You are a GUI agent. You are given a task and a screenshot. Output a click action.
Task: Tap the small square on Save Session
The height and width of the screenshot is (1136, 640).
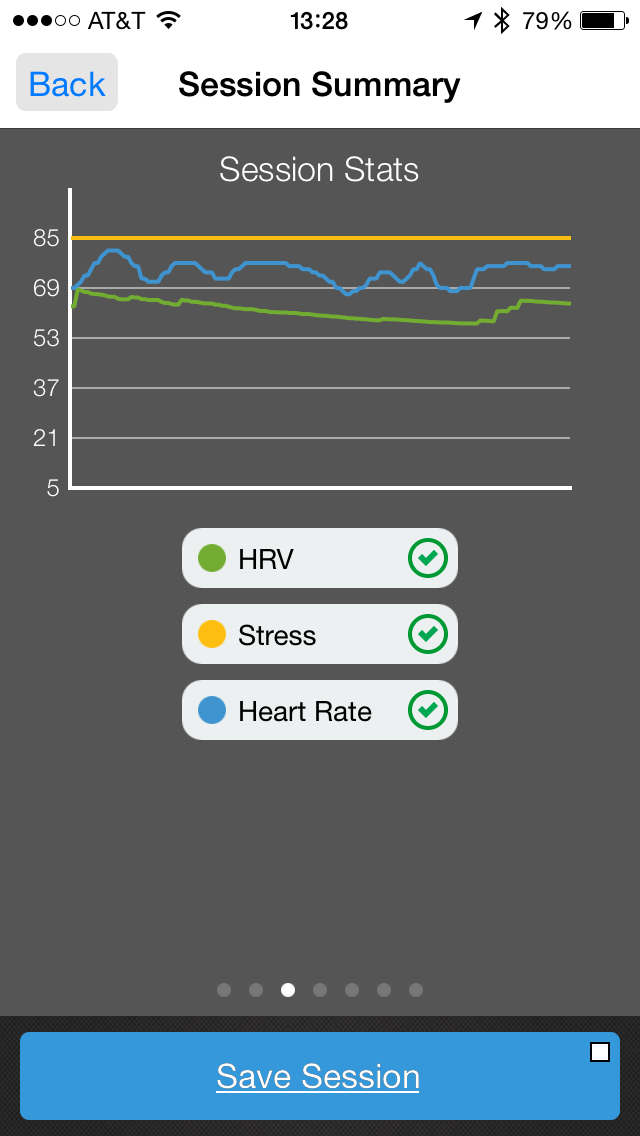[599, 1051]
